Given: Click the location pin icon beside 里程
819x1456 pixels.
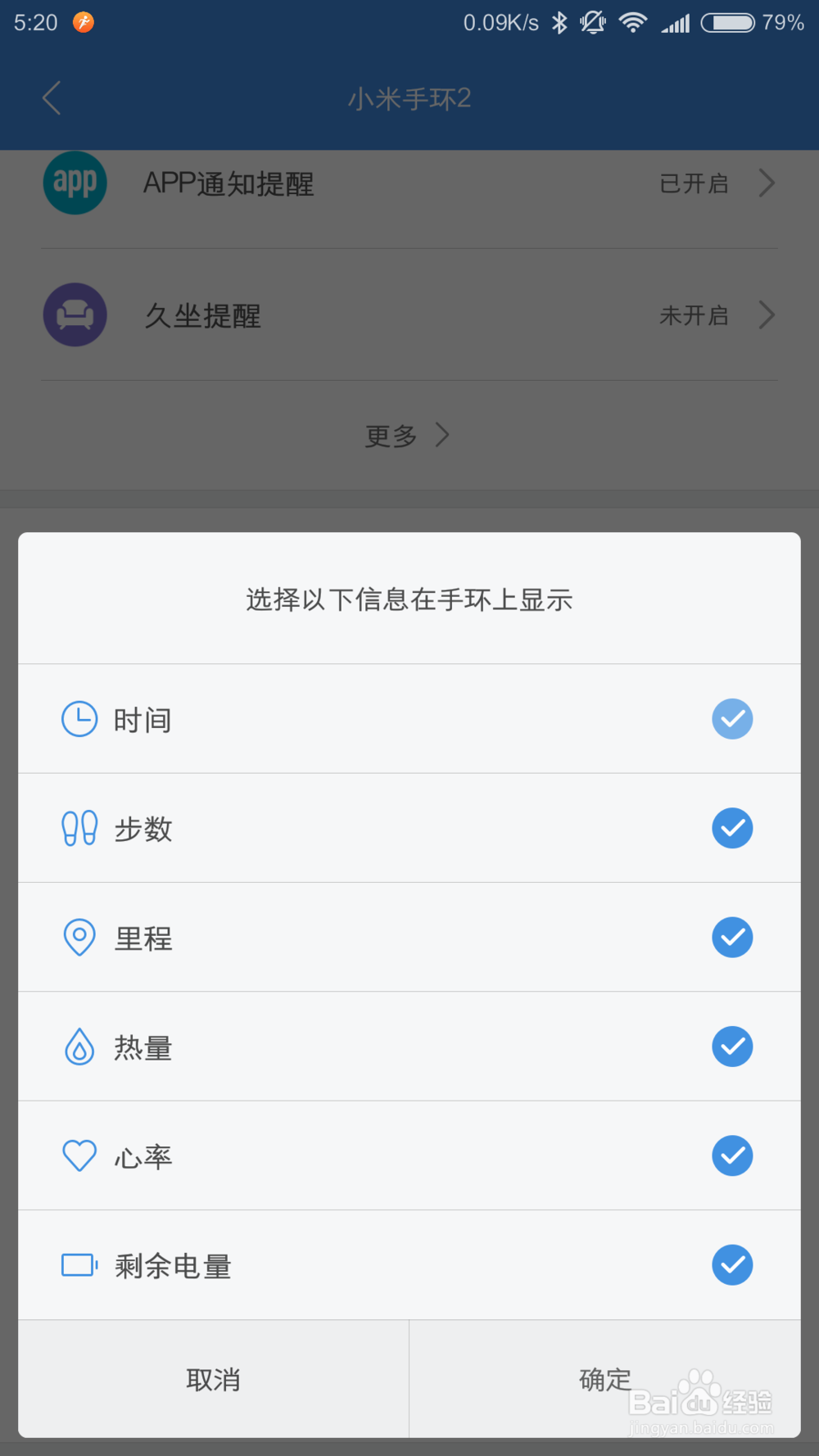Looking at the screenshot, I should coord(79,937).
